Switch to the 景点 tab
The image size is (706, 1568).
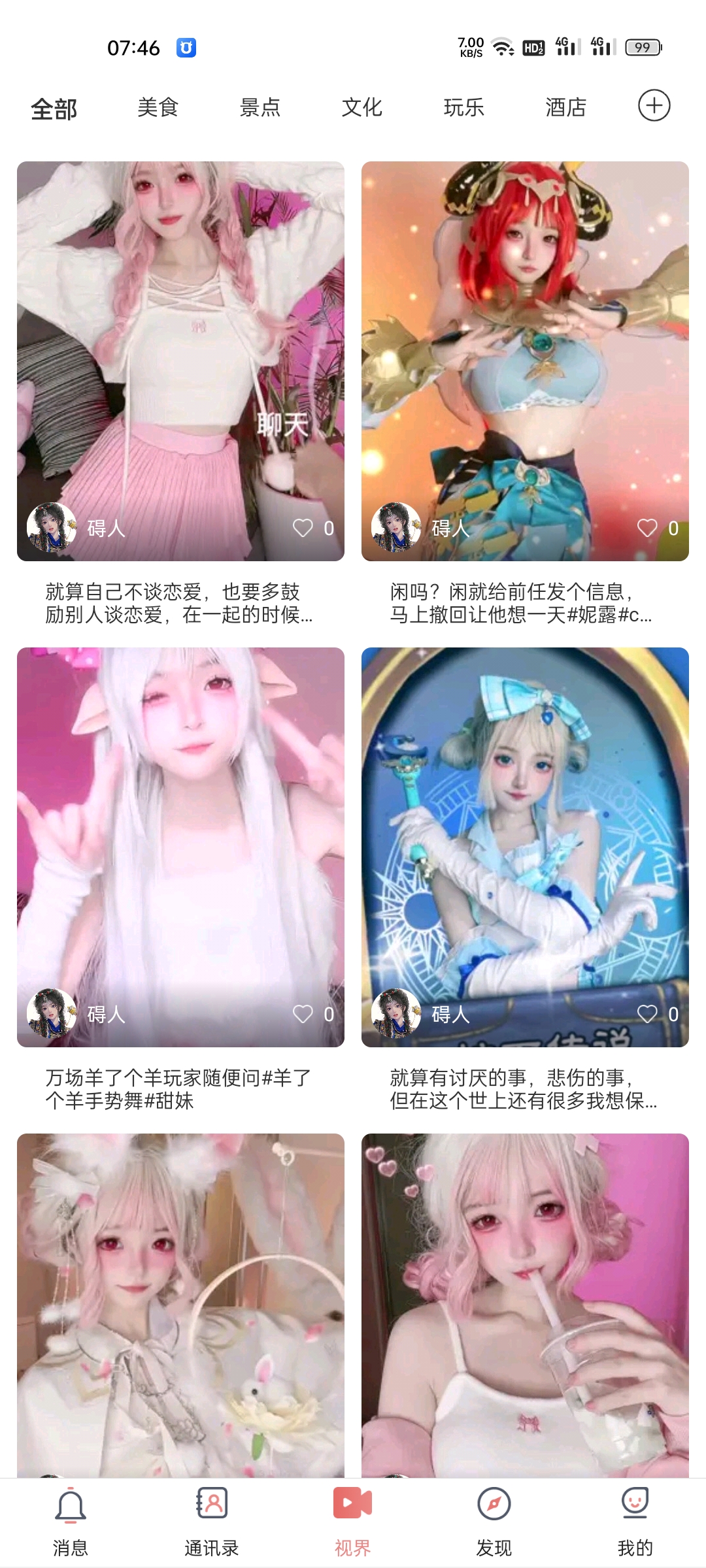point(260,107)
